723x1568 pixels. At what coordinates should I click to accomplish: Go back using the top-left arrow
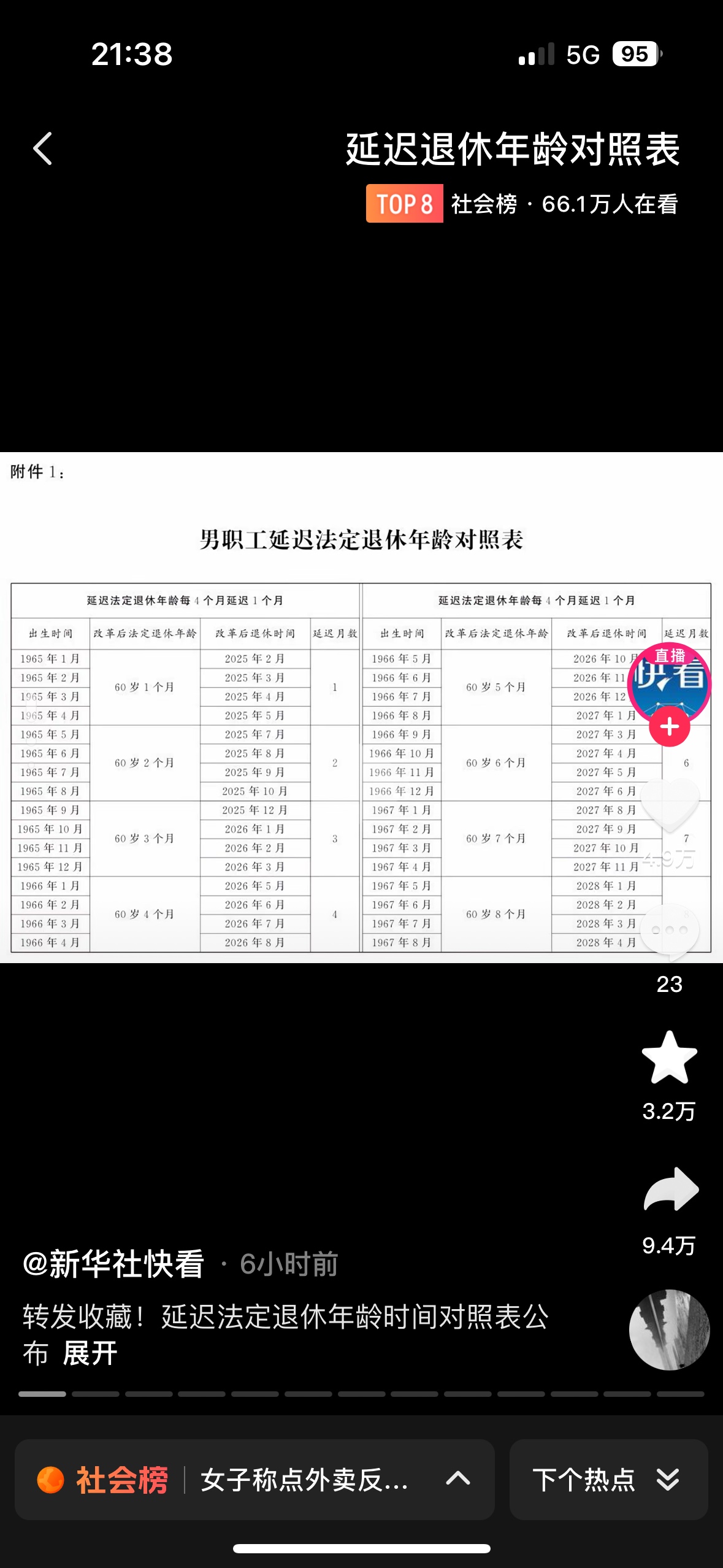42,149
